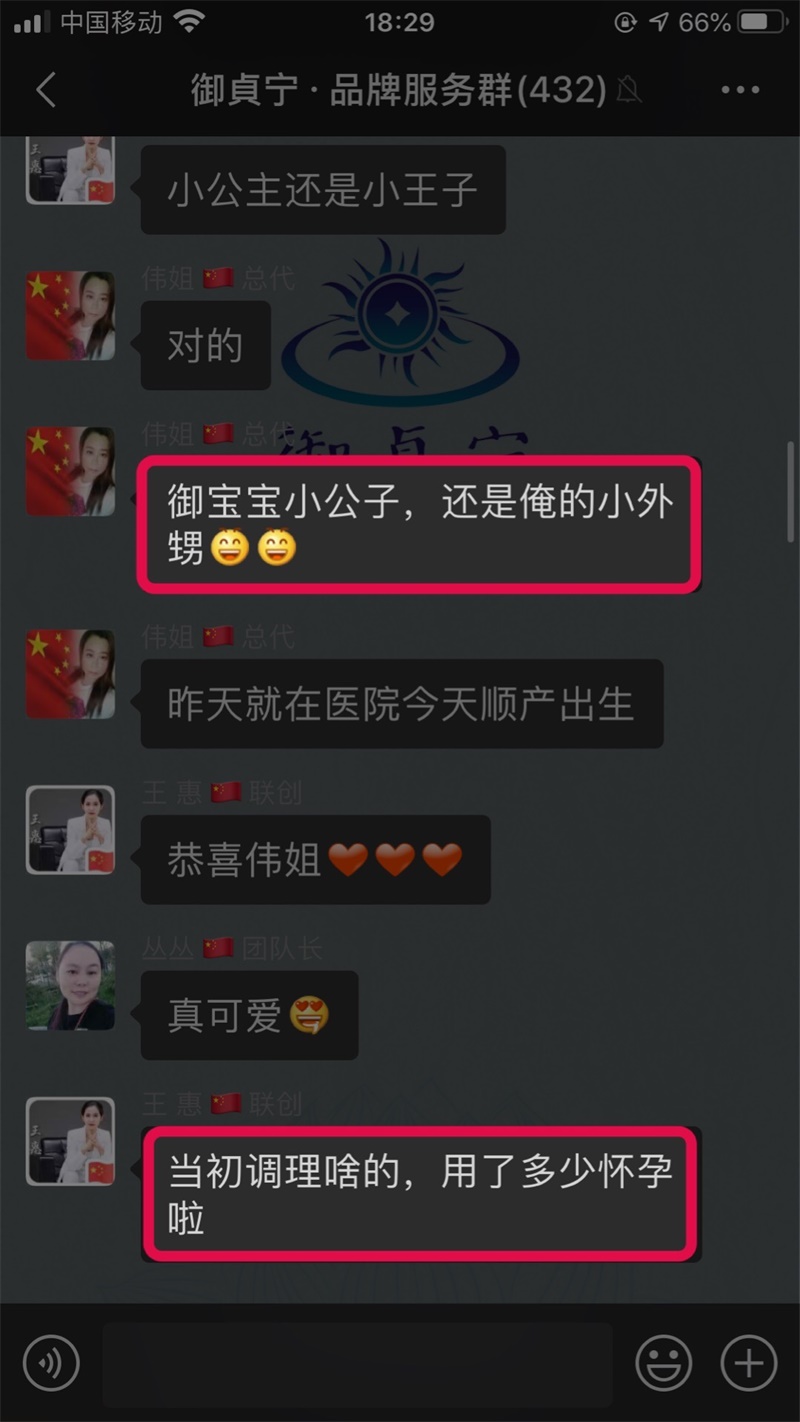
Task: Open 丛丛's avatar next to 真可爱
Action: (70, 985)
